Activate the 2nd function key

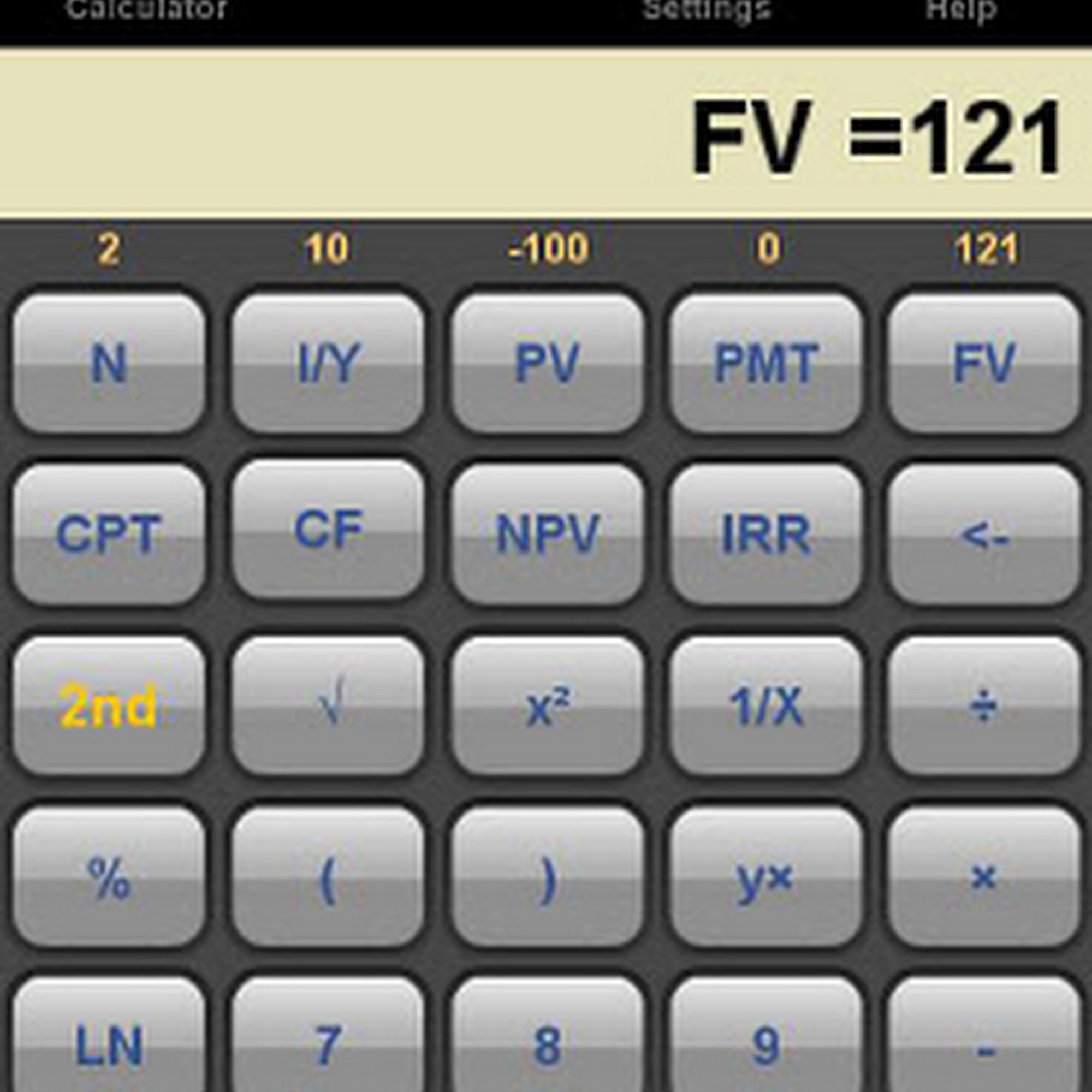(109, 705)
